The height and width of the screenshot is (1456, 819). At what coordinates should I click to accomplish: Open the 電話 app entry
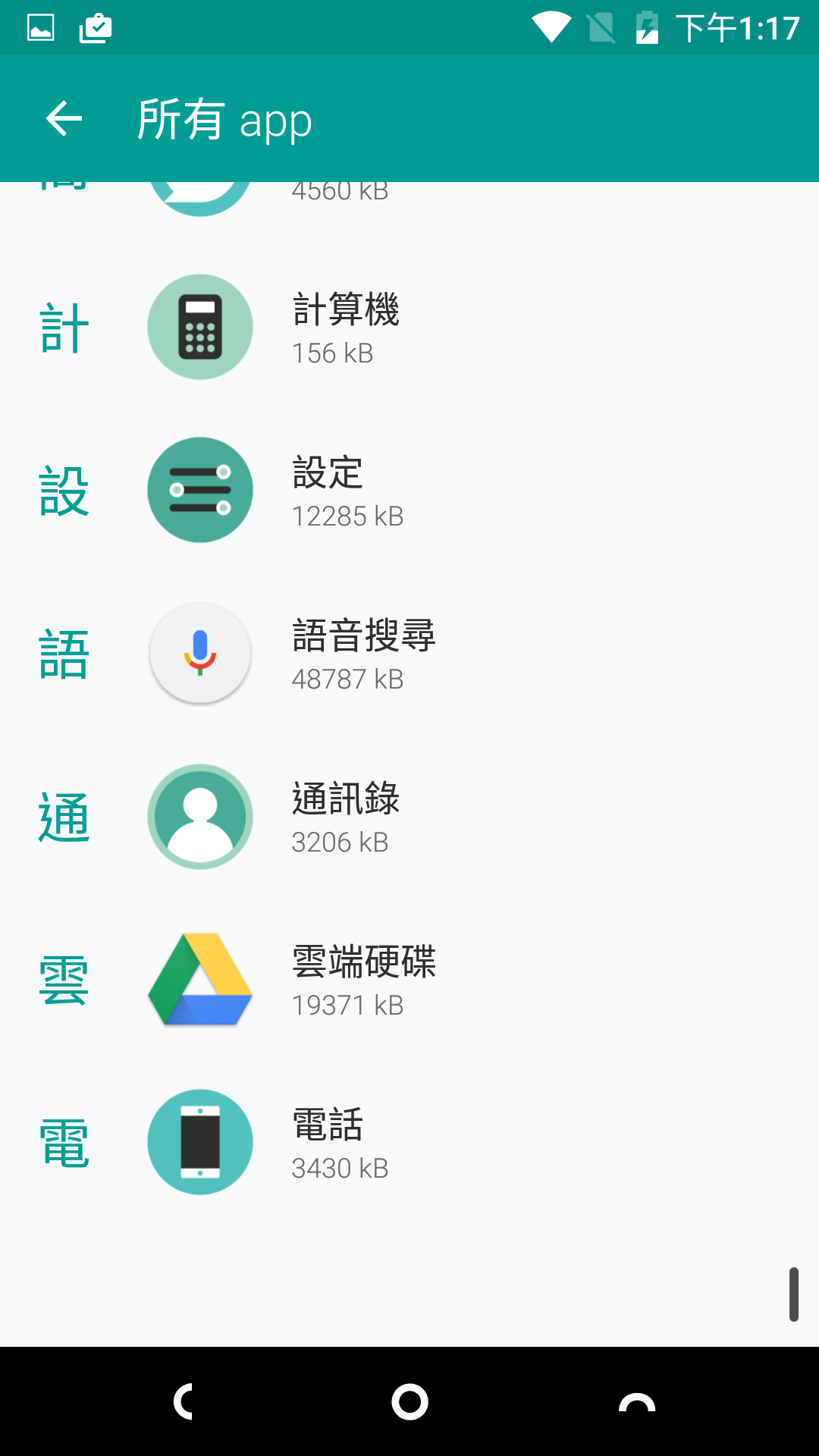click(x=409, y=1143)
